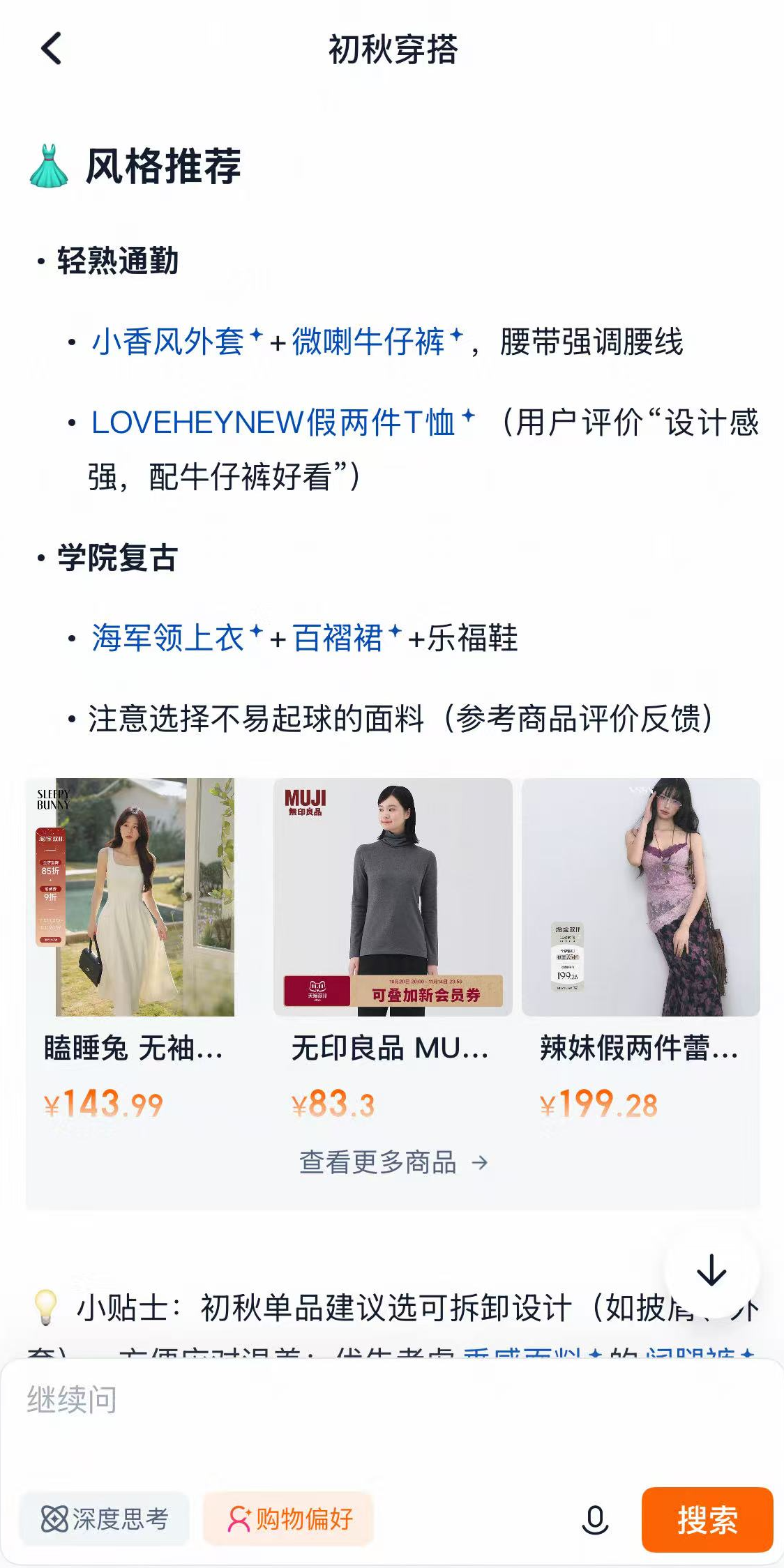Open LOVEHEYNEW假两件T恤 link

tap(273, 423)
